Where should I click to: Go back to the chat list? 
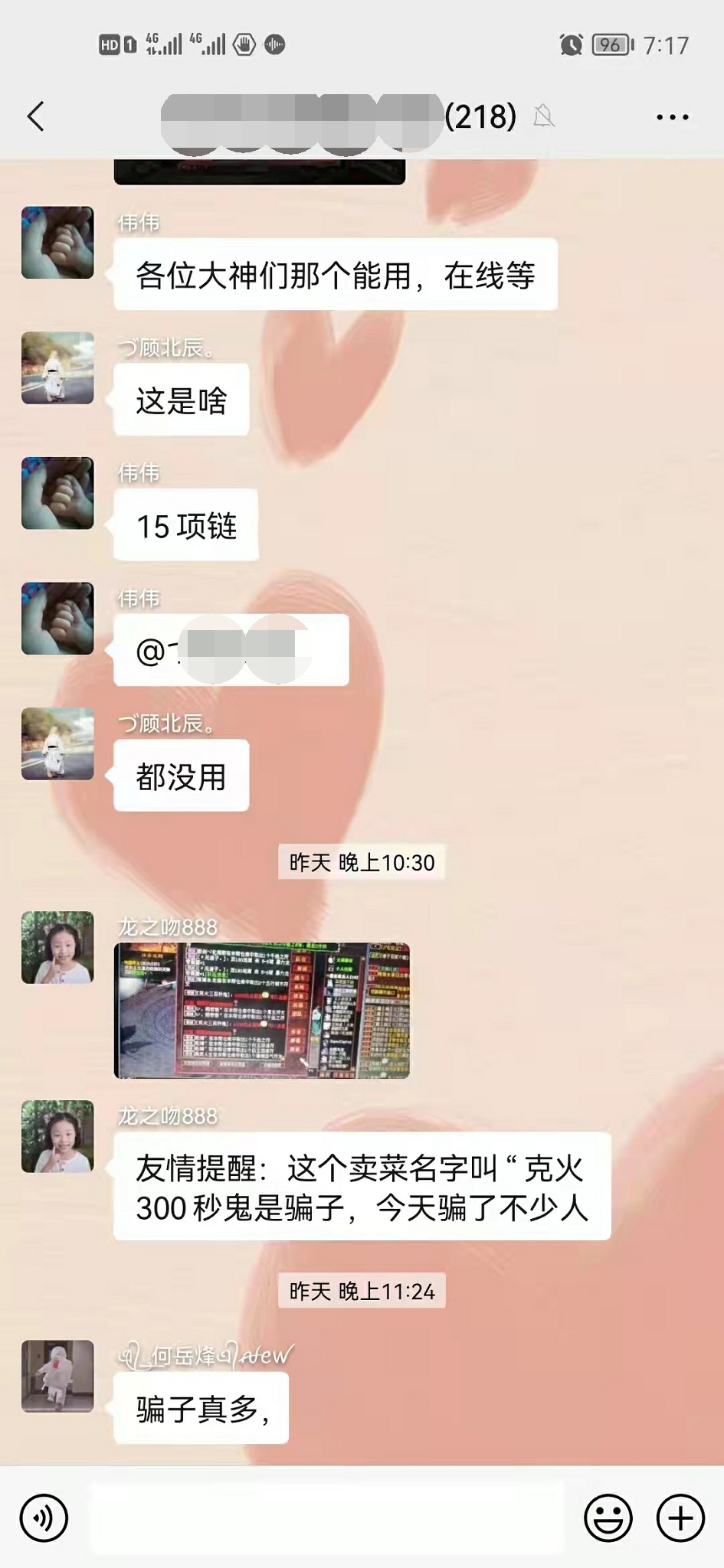35,116
